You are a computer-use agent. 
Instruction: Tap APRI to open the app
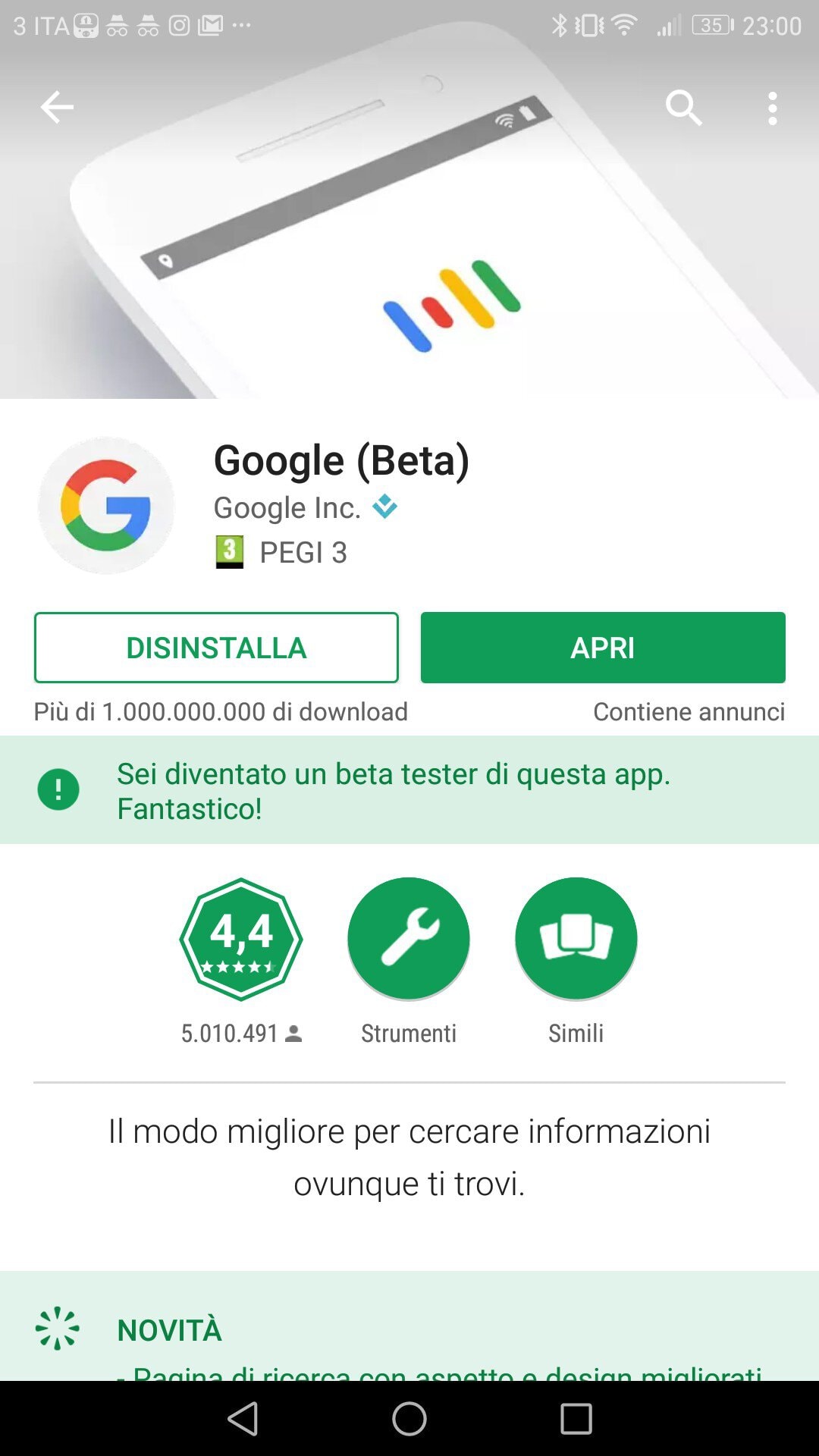(603, 648)
